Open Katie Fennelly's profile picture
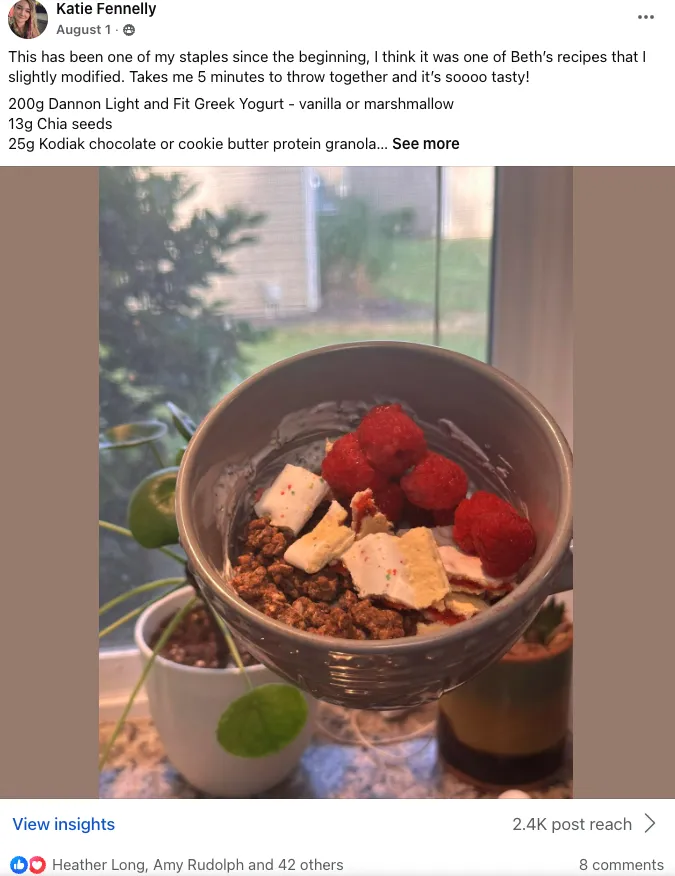 click(27, 18)
